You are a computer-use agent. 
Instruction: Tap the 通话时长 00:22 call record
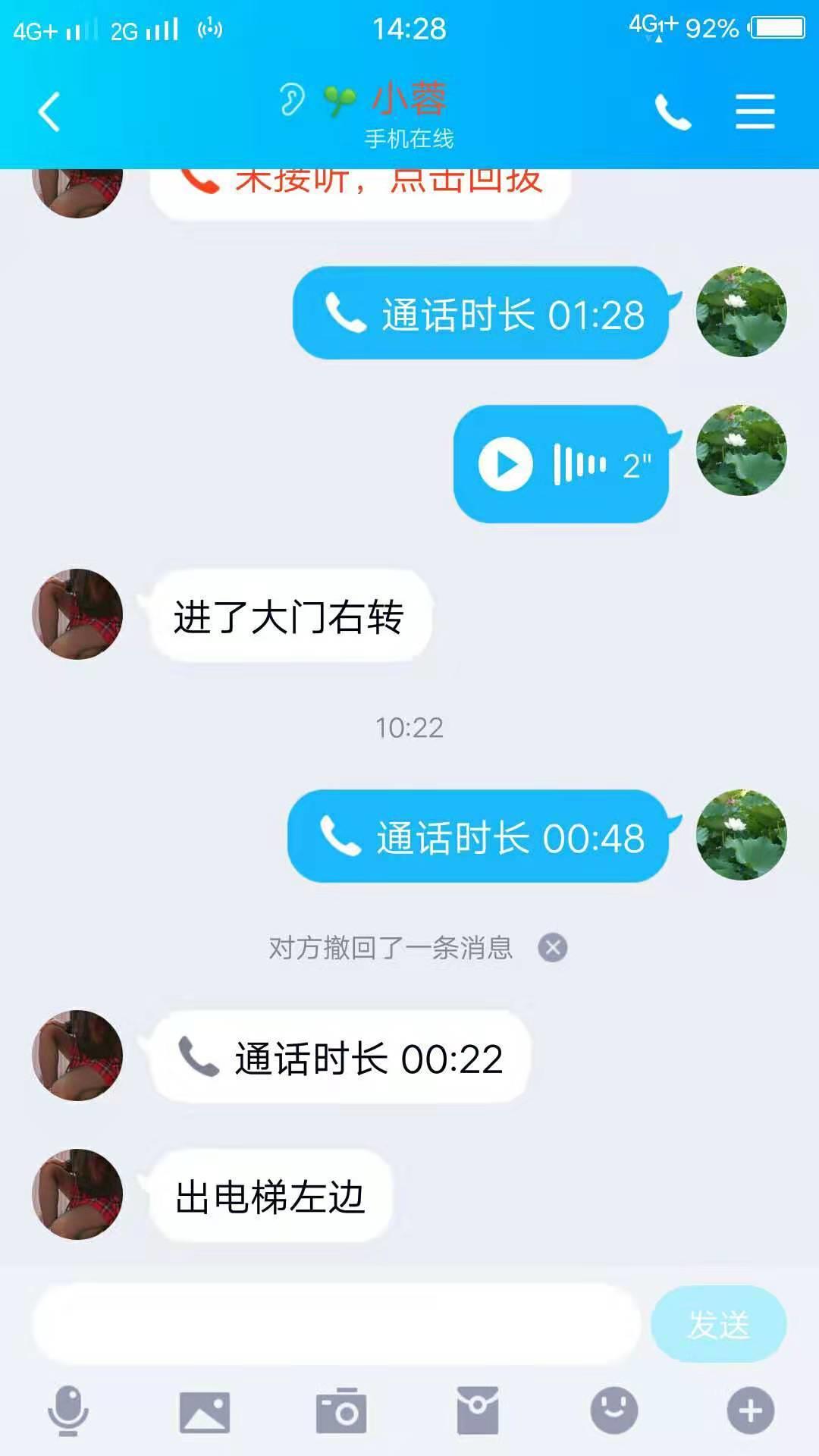click(341, 1057)
